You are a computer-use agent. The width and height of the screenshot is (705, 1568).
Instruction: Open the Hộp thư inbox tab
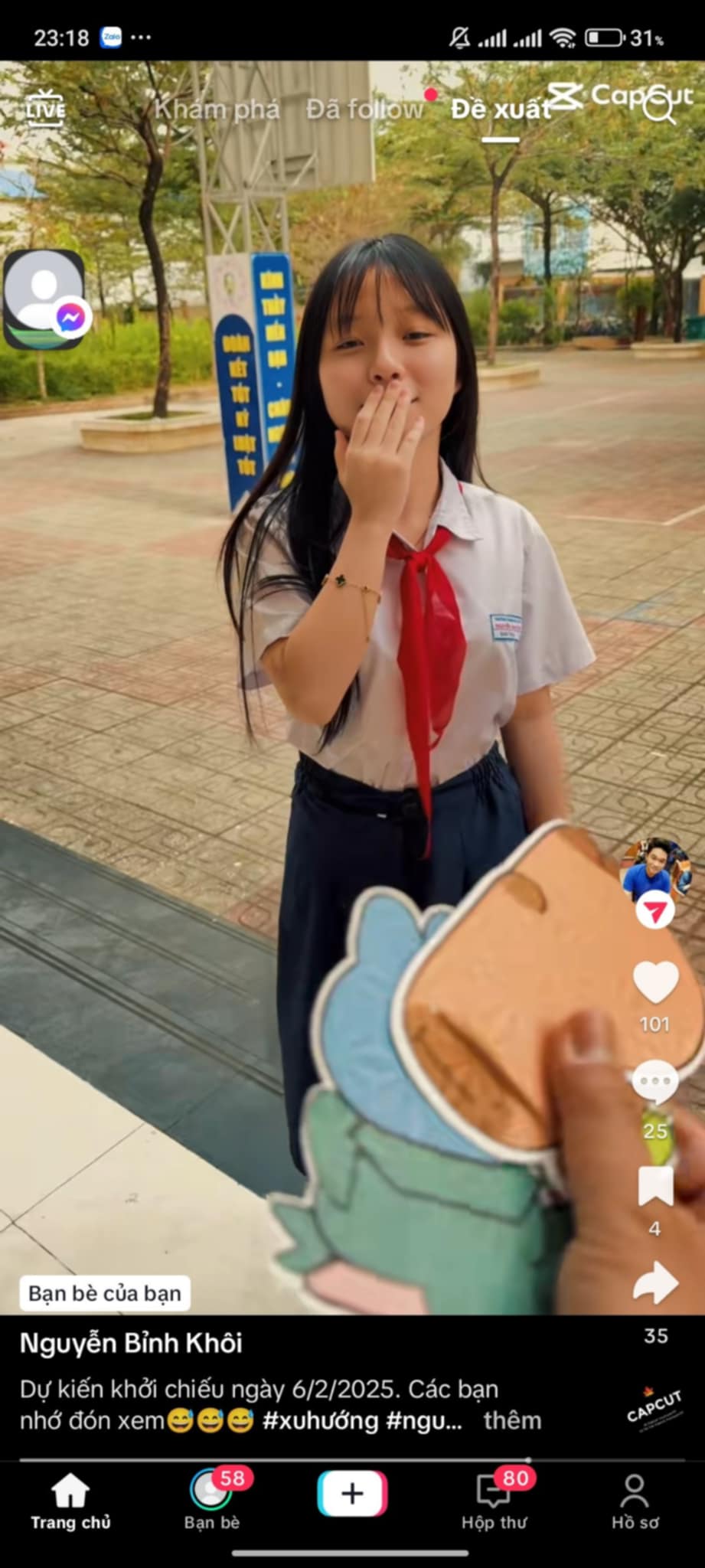click(x=494, y=1502)
